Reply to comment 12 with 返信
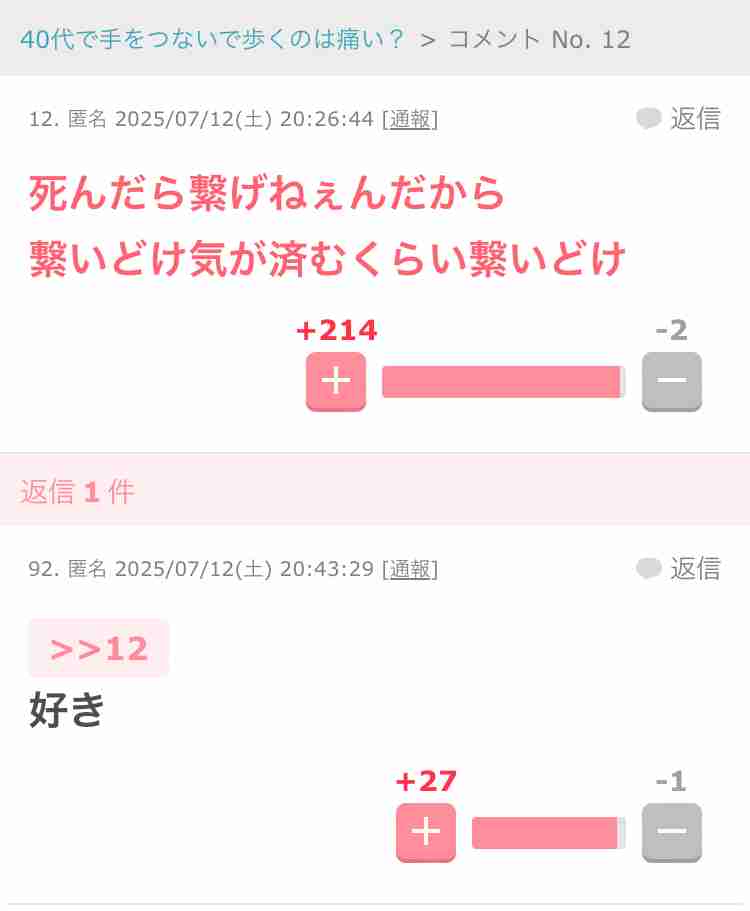Image resolution: width=750 pixels, height=911 pixels. tap(679, 118)
